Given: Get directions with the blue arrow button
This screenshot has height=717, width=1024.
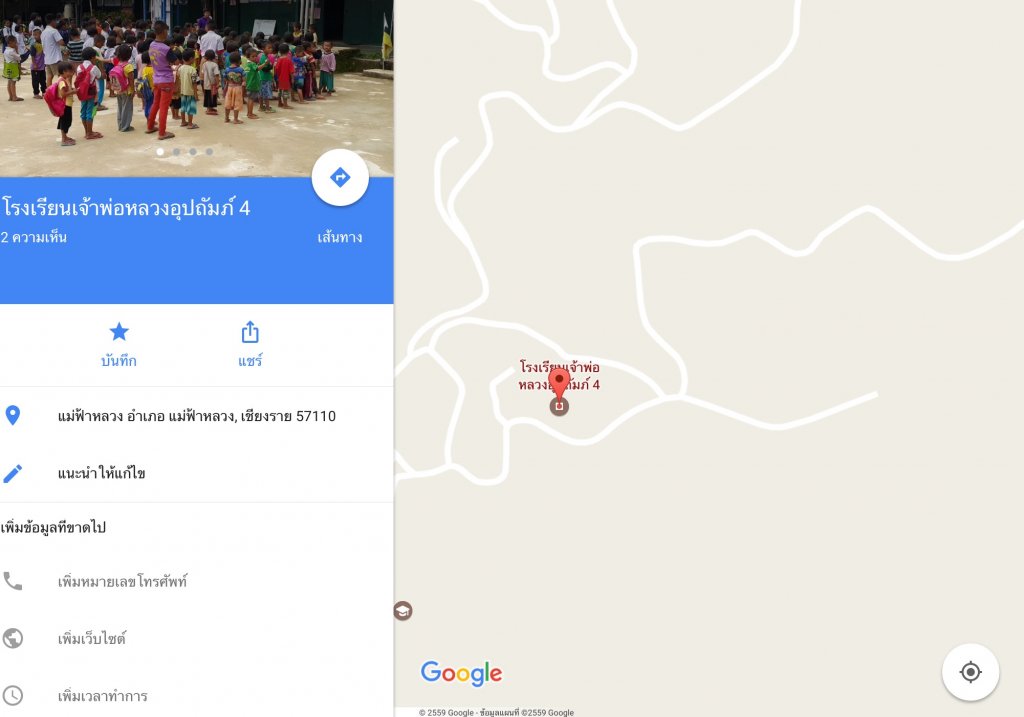Looking at the screenshot, I should pos(340,178).
